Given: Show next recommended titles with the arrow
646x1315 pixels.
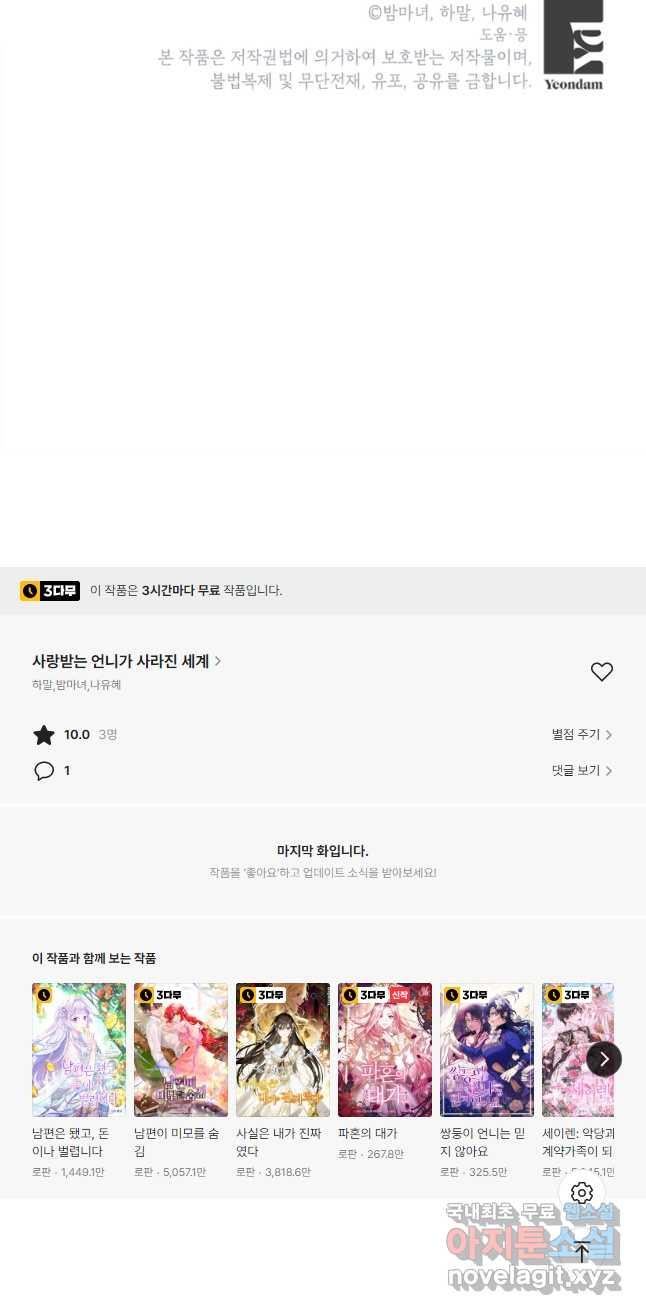Looking at the screenshot, I should 604,1058.
